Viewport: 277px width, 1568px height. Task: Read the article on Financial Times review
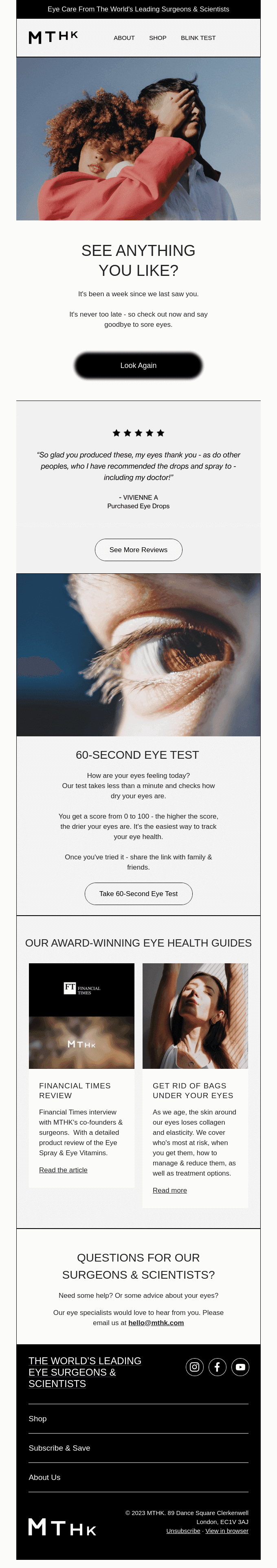63,1170
